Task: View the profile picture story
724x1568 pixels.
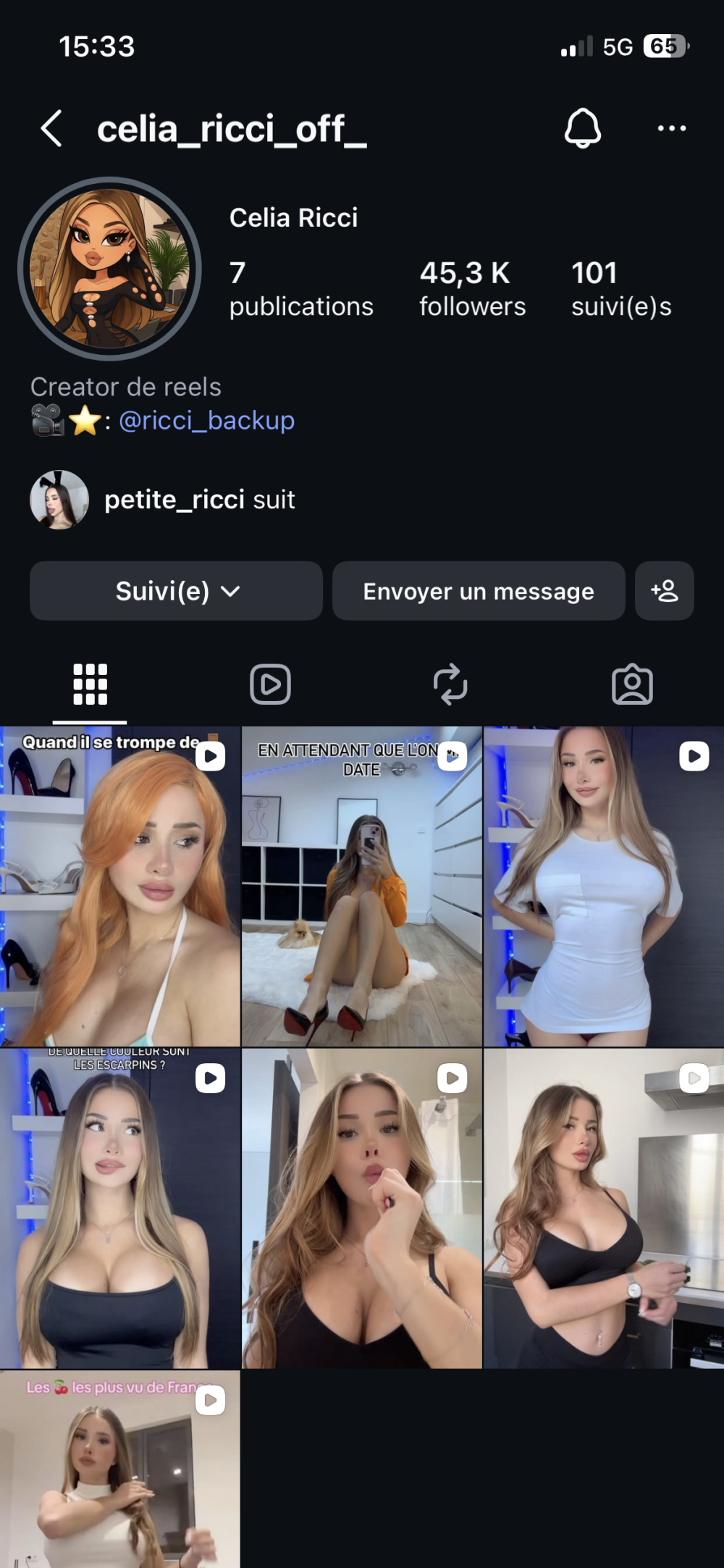Action: [109, 269]
